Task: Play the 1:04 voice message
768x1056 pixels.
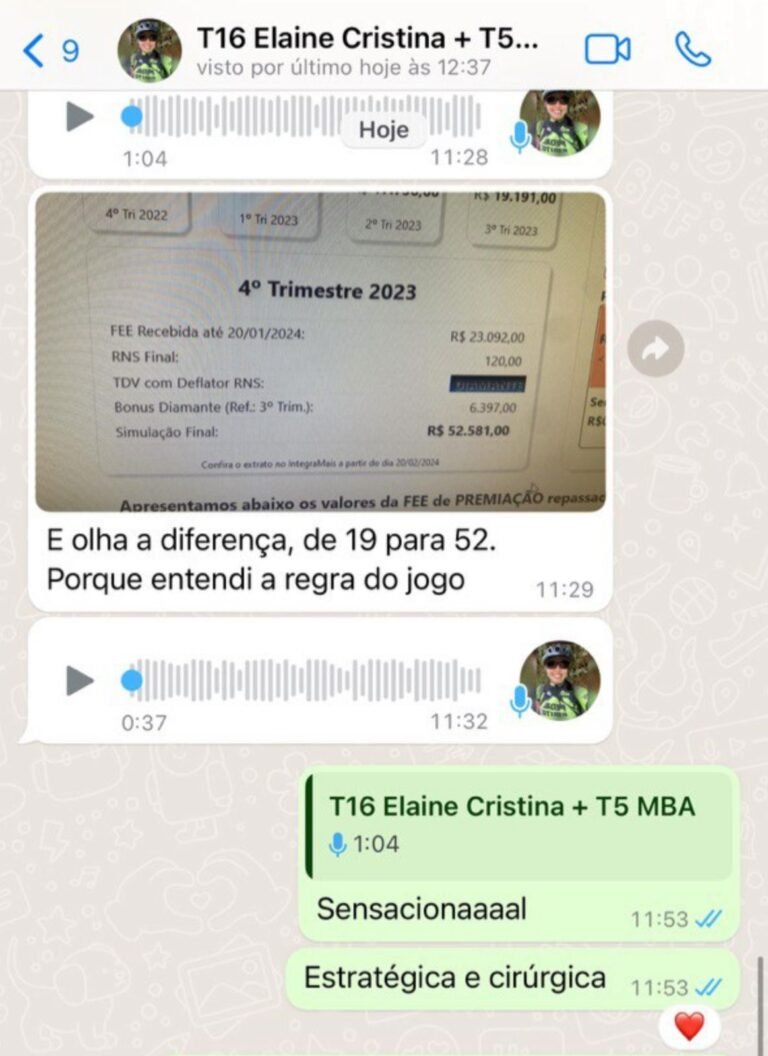Action: point(80,117)
